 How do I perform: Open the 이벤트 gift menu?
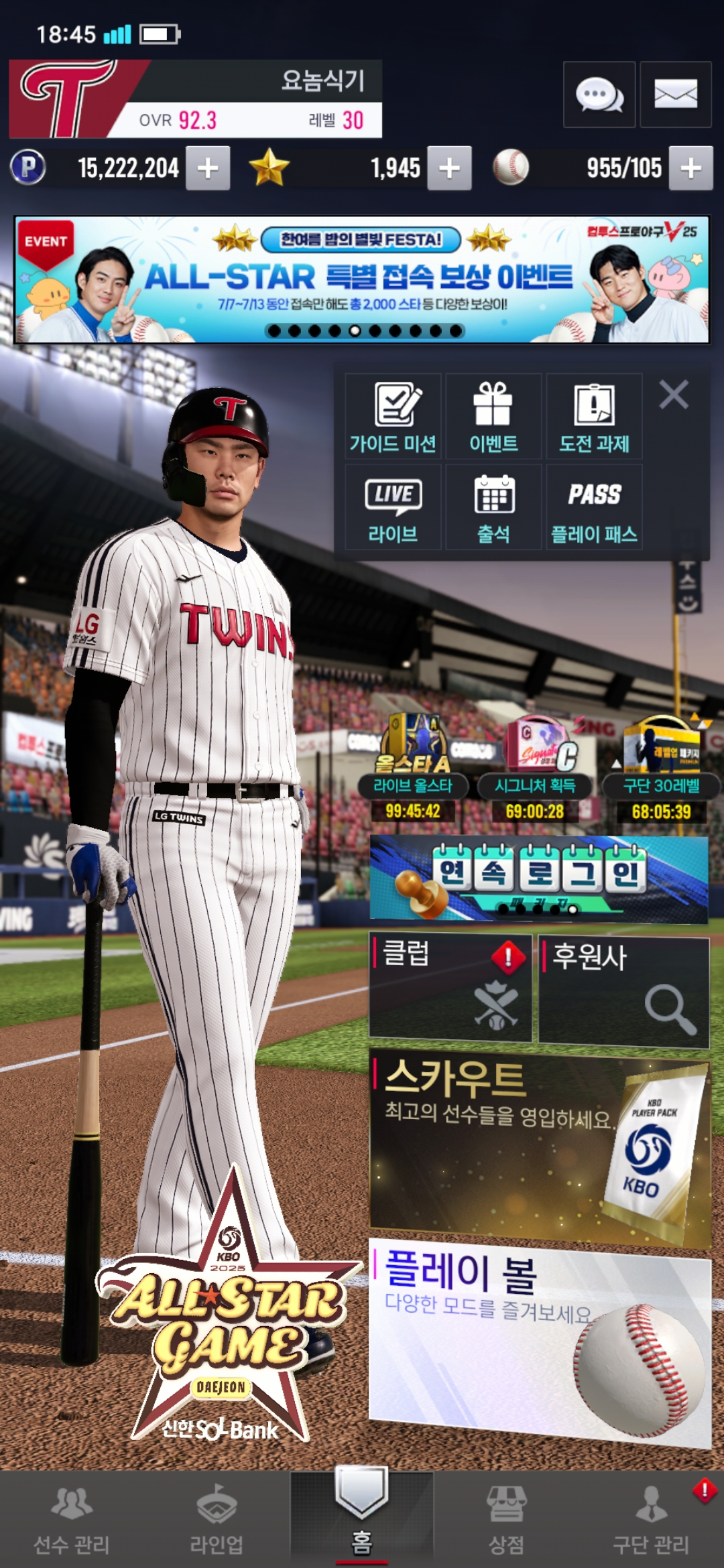493,417
